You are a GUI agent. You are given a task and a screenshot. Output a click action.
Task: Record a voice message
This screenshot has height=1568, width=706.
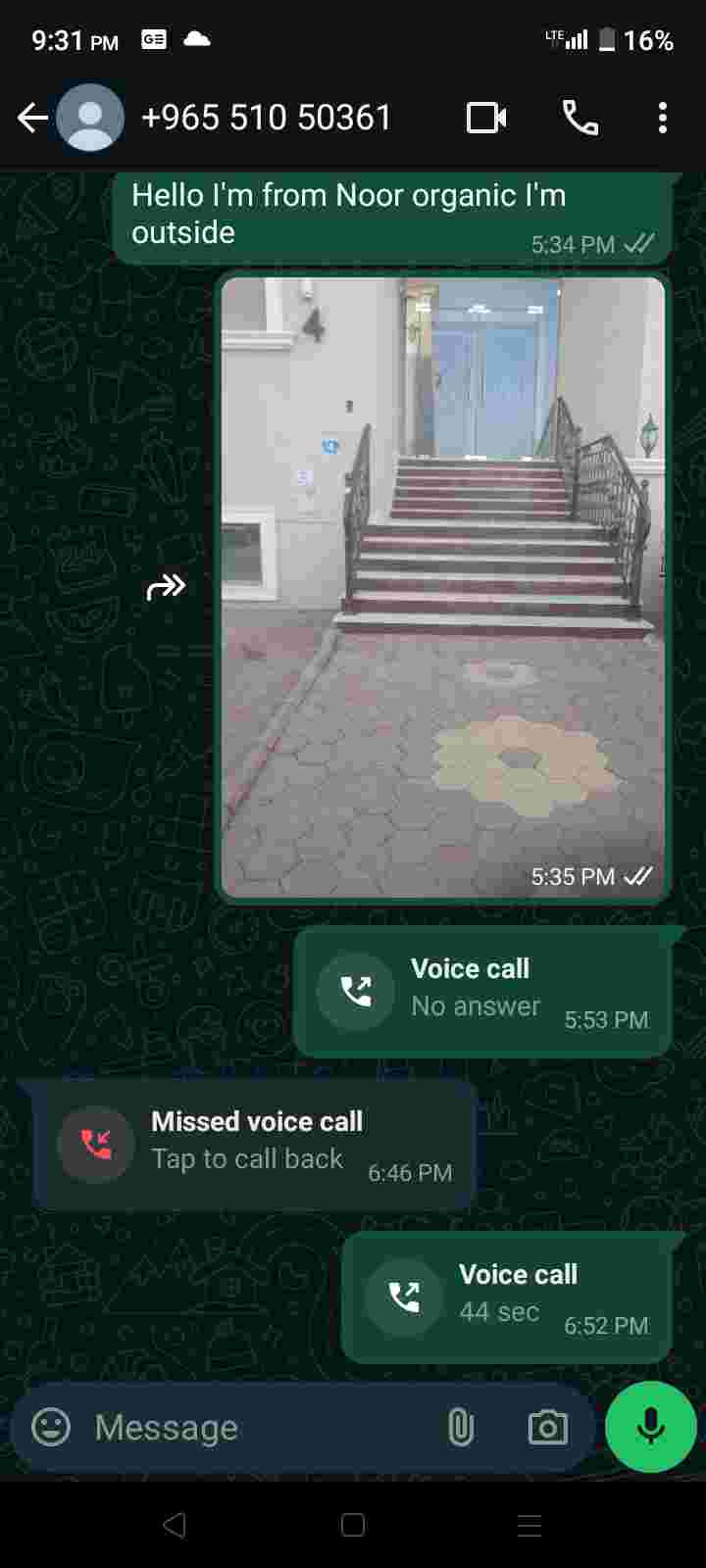tap(650, 1427)
